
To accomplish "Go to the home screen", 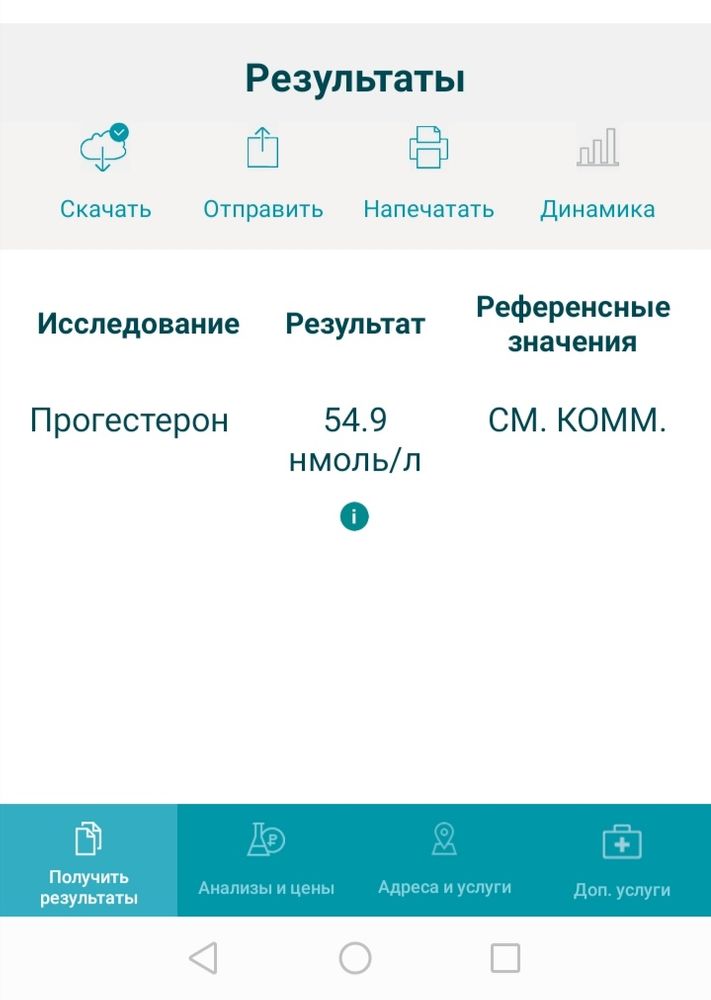I will tap(355, 958).
